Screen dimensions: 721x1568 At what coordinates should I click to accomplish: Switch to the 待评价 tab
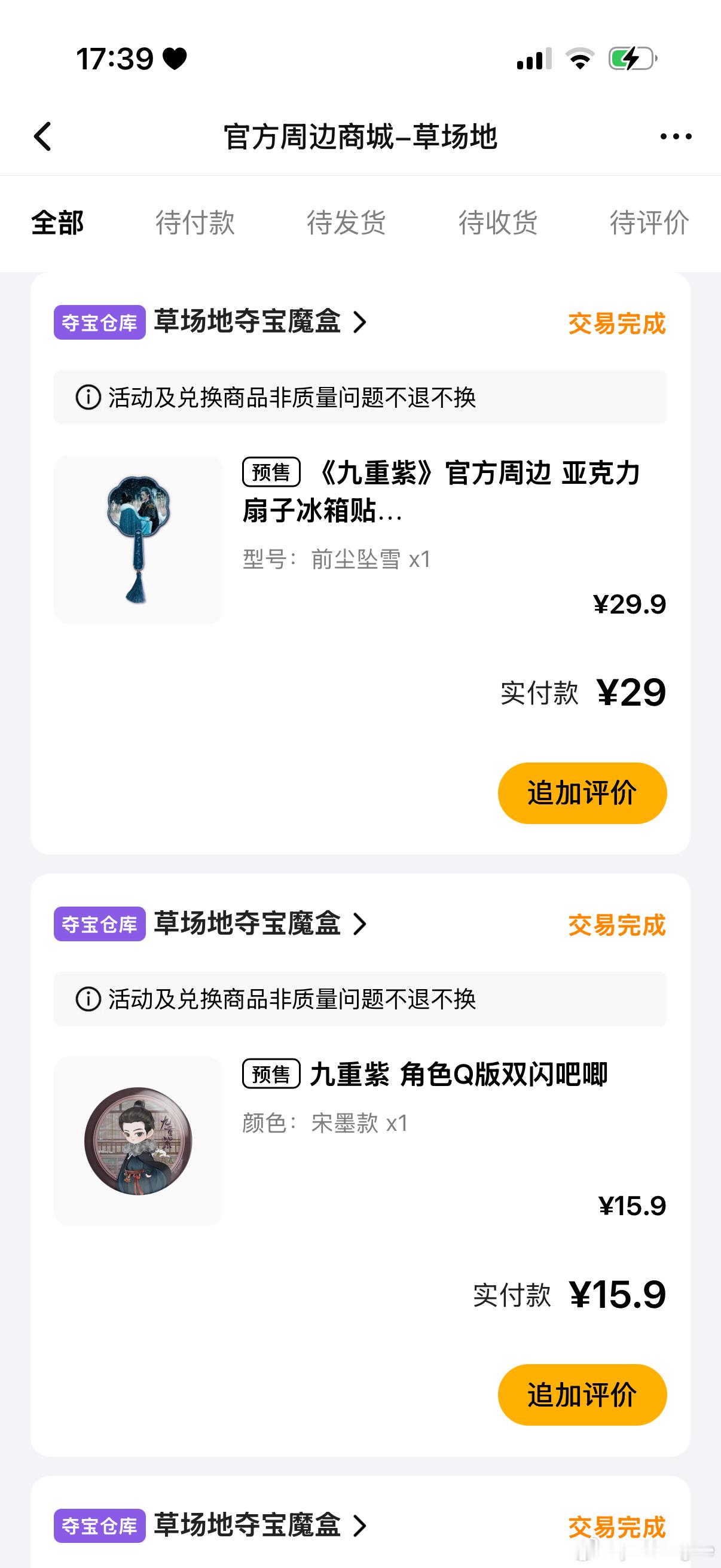(x=648, y=224)
